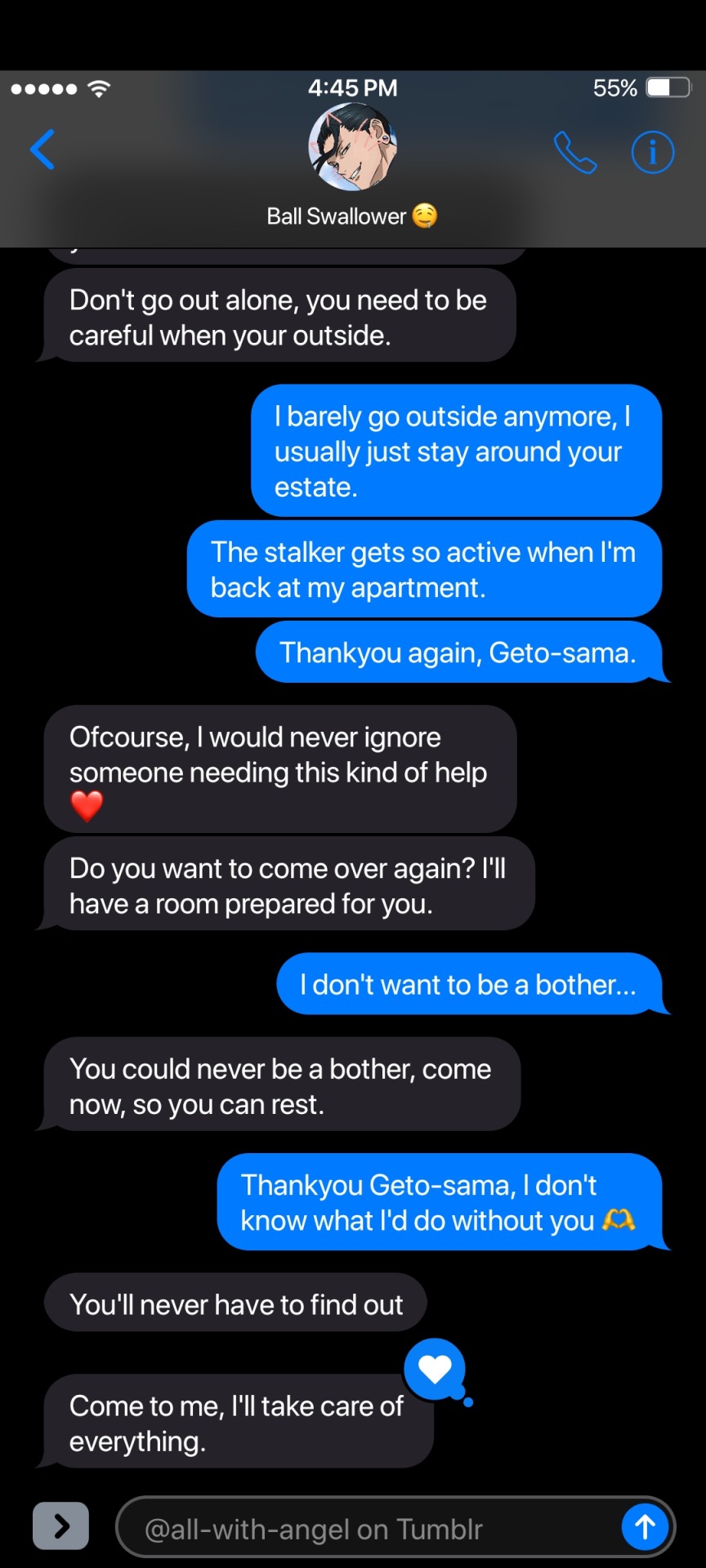
Task: Call Ball Swallower
Action: 575,153
